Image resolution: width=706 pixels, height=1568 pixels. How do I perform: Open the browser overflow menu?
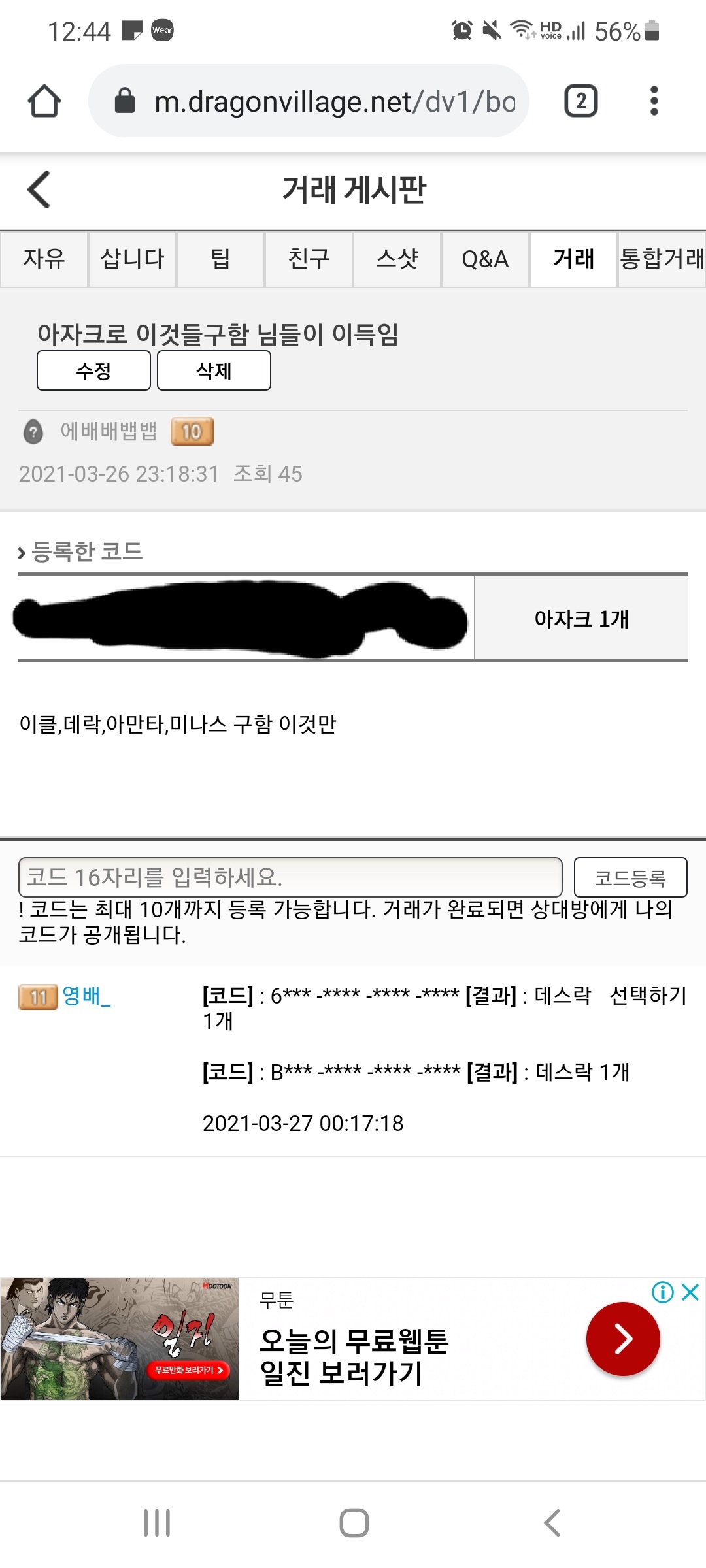654,101
